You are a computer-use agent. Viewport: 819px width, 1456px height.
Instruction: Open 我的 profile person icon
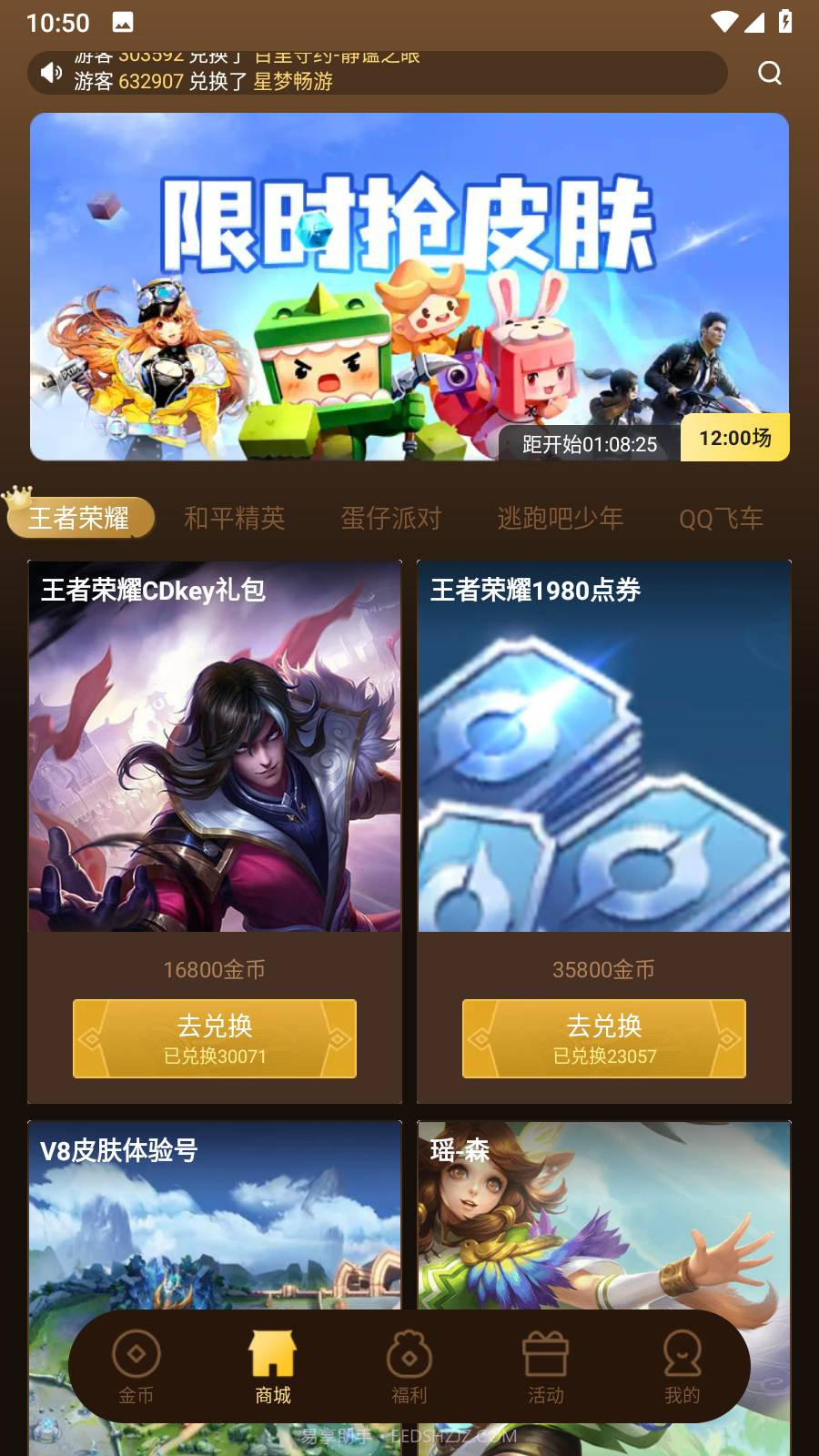(682, 1356)
